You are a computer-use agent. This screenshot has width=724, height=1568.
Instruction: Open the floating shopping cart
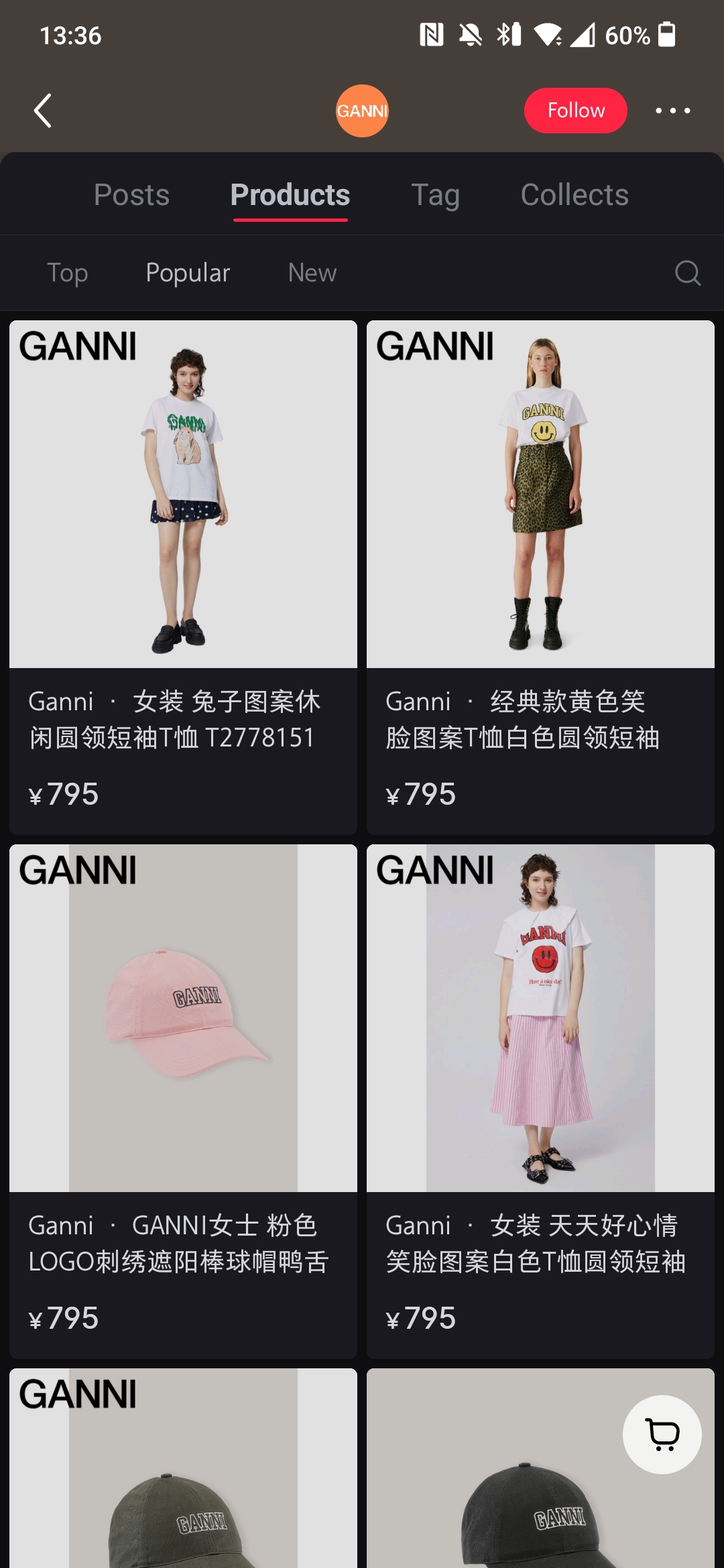(662, 1434)
